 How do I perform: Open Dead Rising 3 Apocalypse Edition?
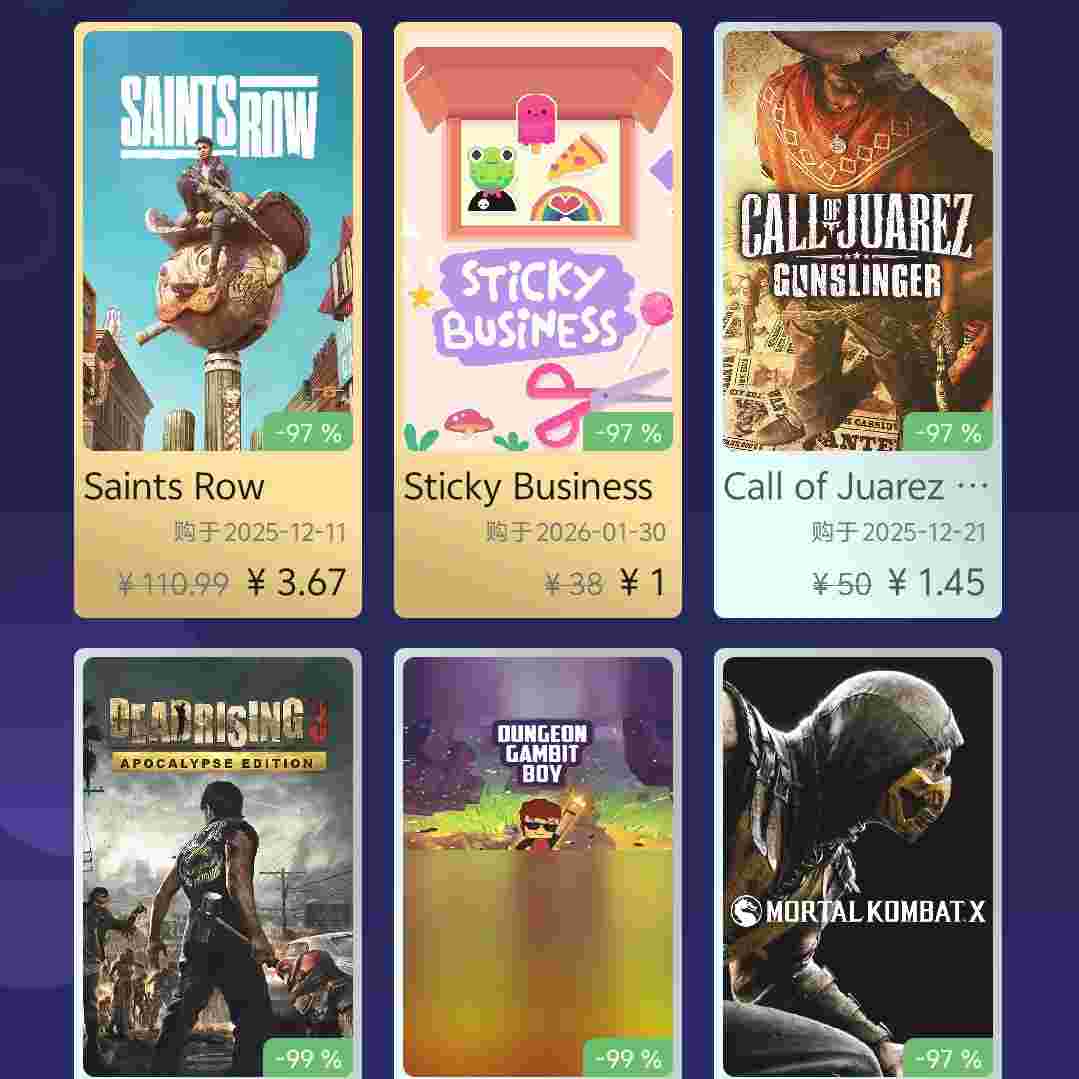218,865
